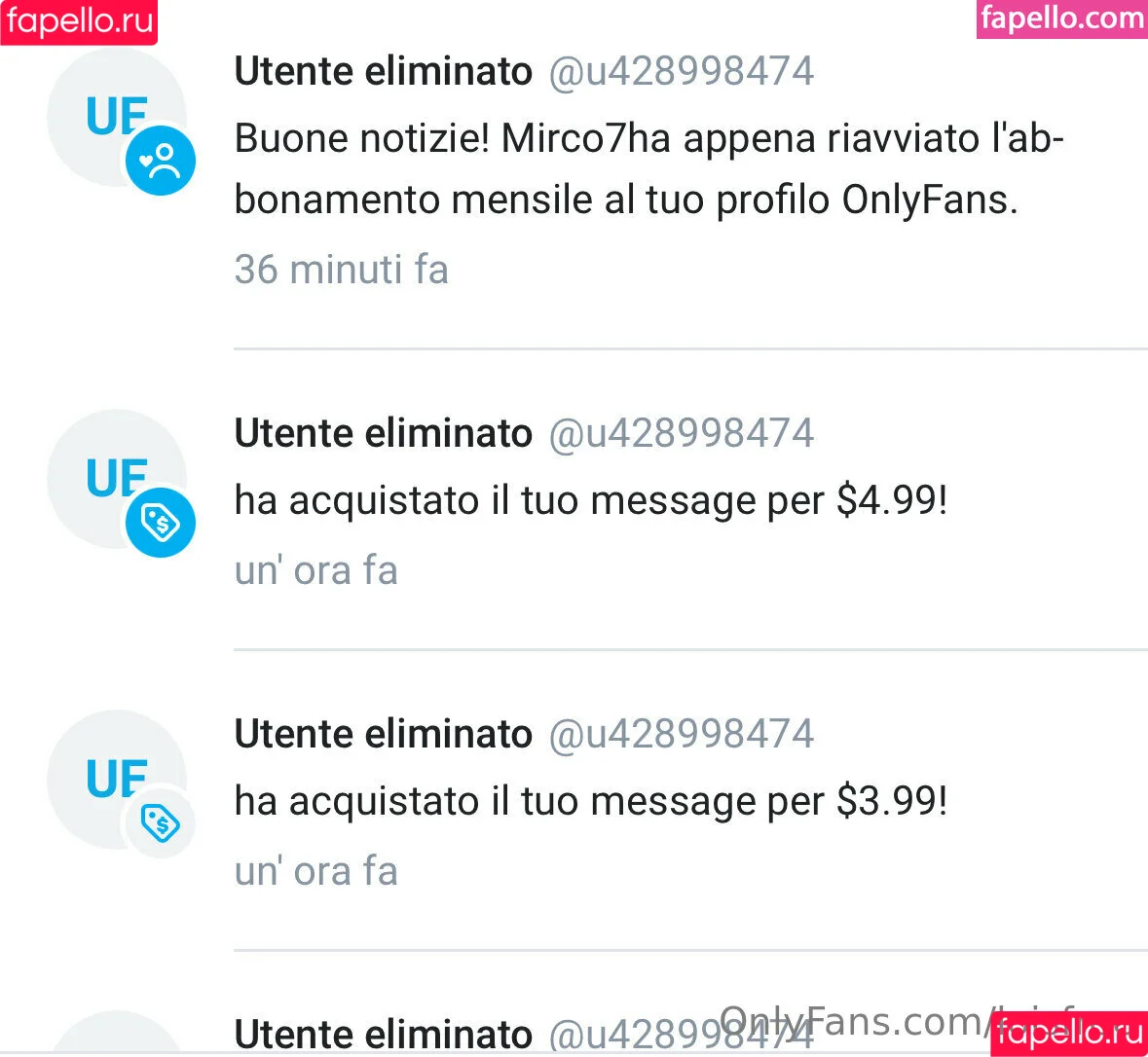Open the UE avatar on the $4.99 notification
This screenshot has height=1057, width=1148.
(116, 479)
